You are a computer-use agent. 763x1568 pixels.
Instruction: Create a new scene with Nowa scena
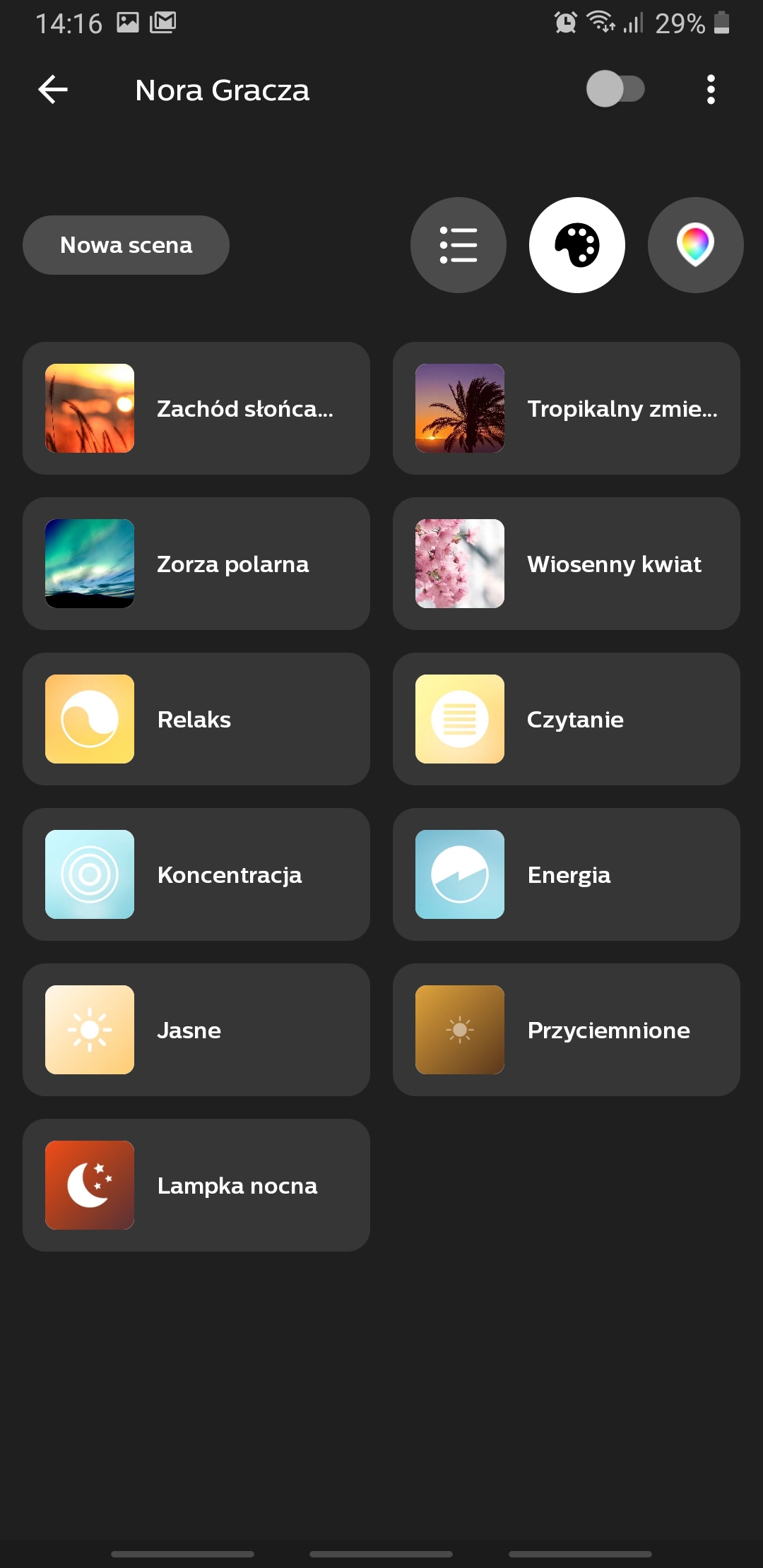point(126,245)
